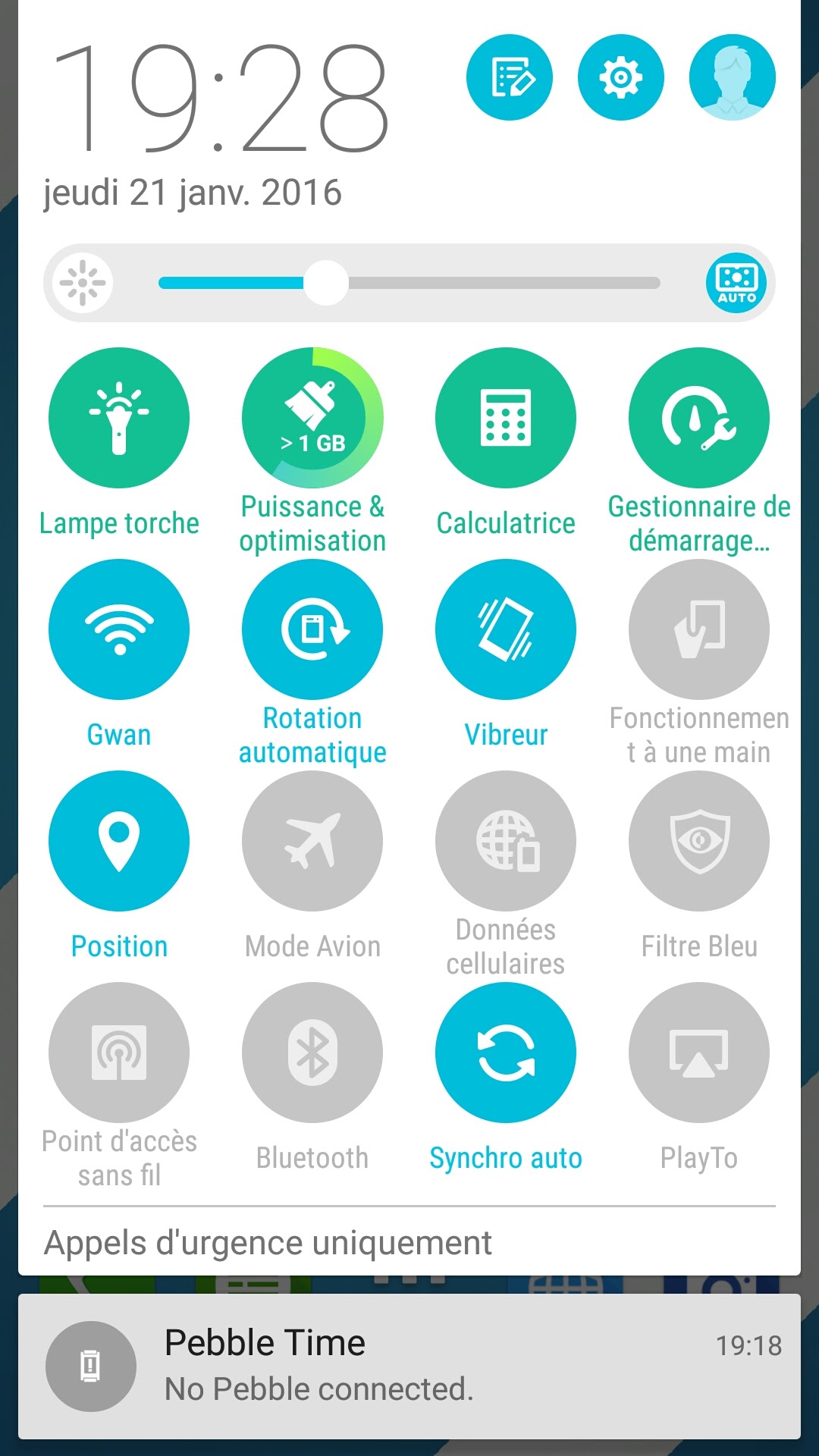Viewport: 819px width, 1456px height.
Task: Enable Fonctionnement à une main
Action: pyautogui.click(x=699, y=629)
